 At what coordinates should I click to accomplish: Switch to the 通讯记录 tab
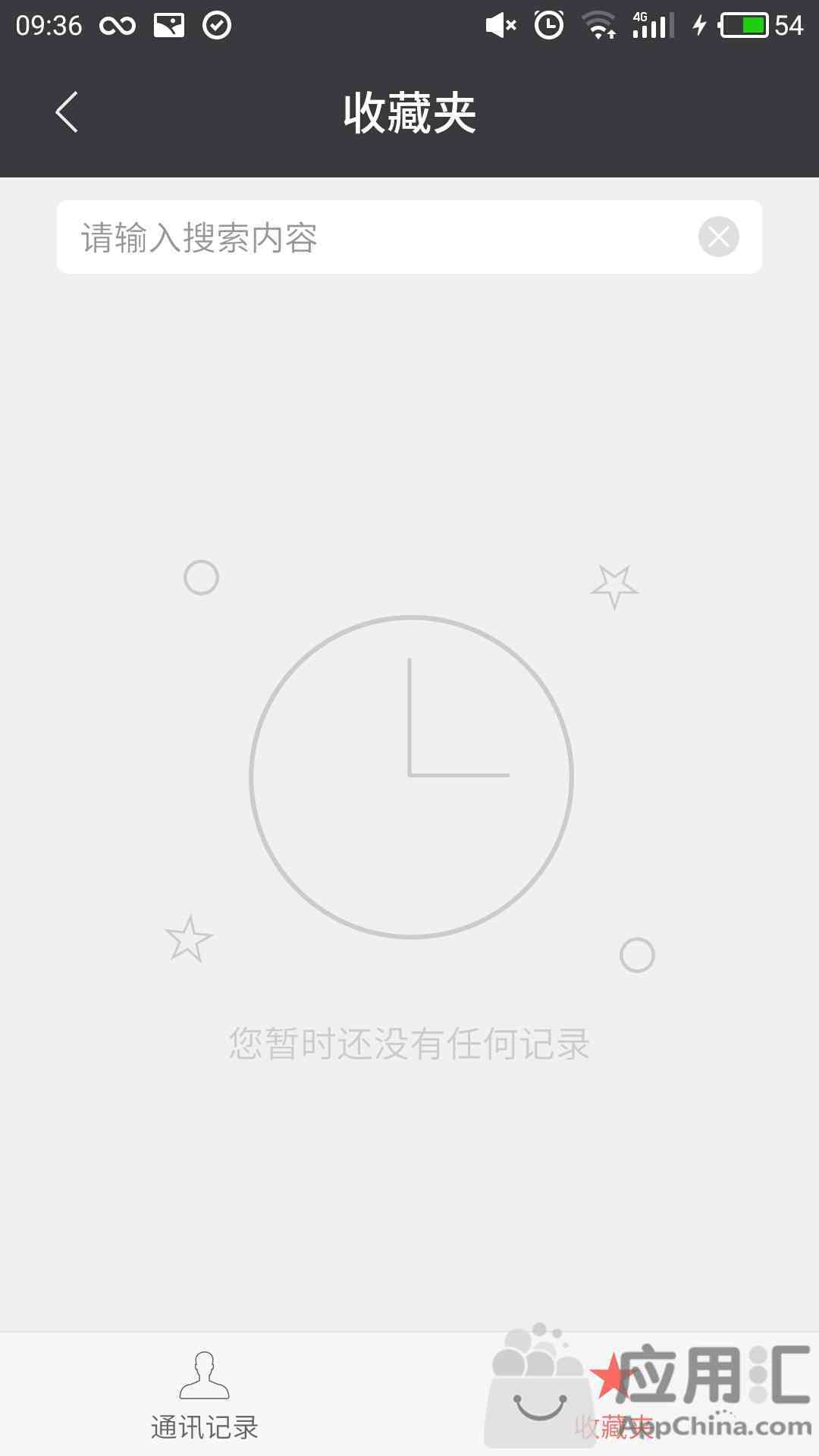pyautogui.click(x=205, y=1395)
